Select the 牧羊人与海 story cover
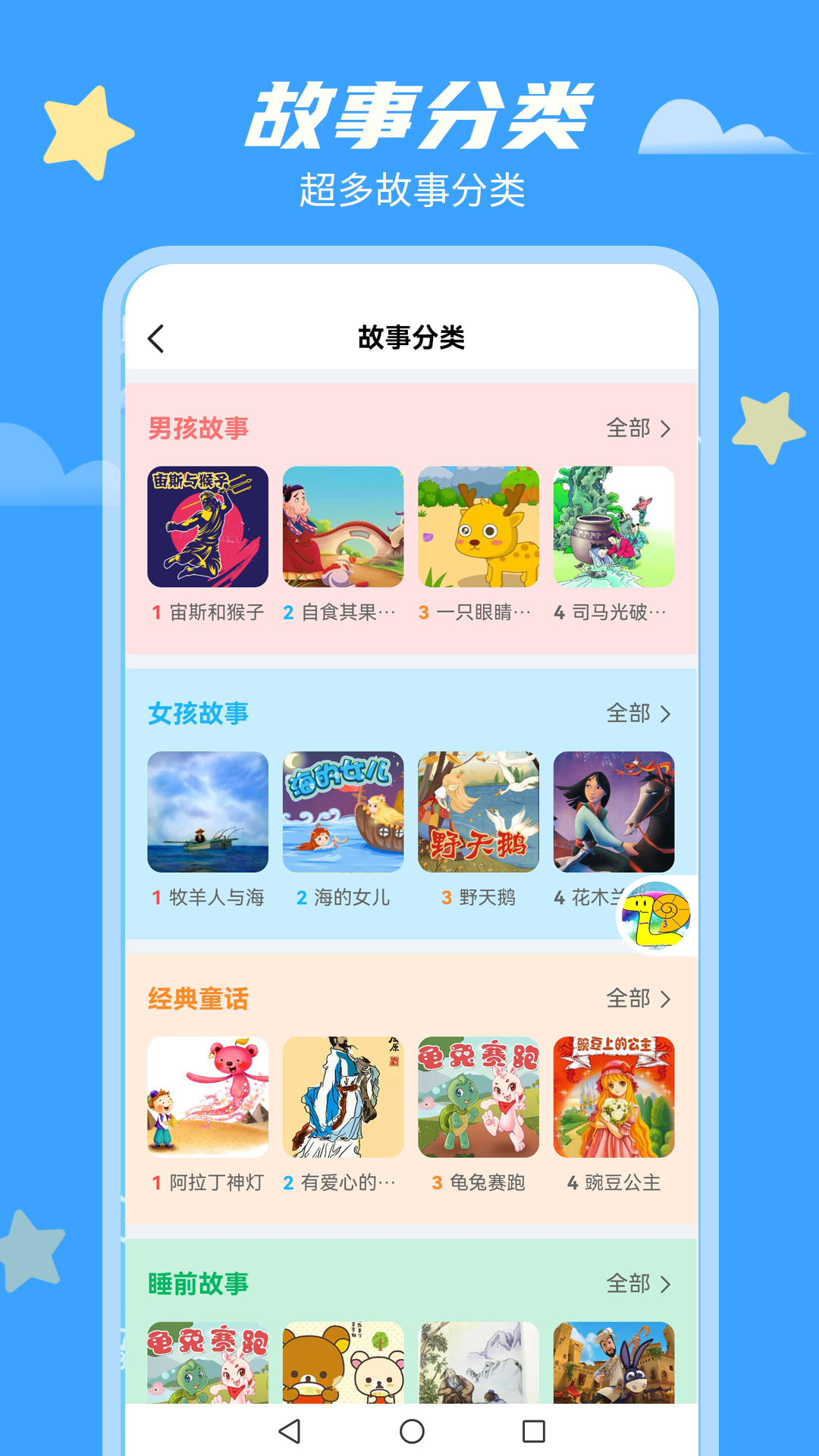 [208, 811]
